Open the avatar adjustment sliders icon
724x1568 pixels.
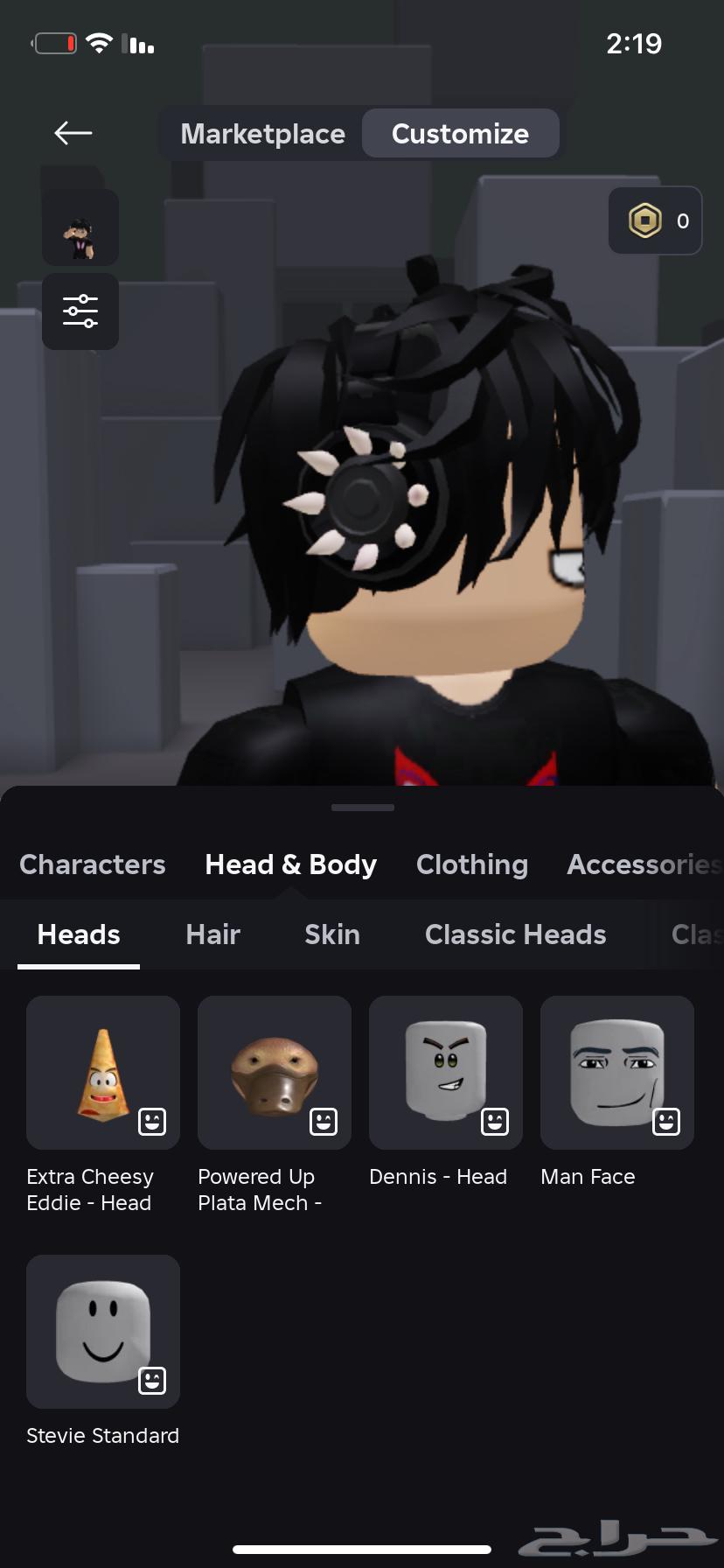pos(80,311)
